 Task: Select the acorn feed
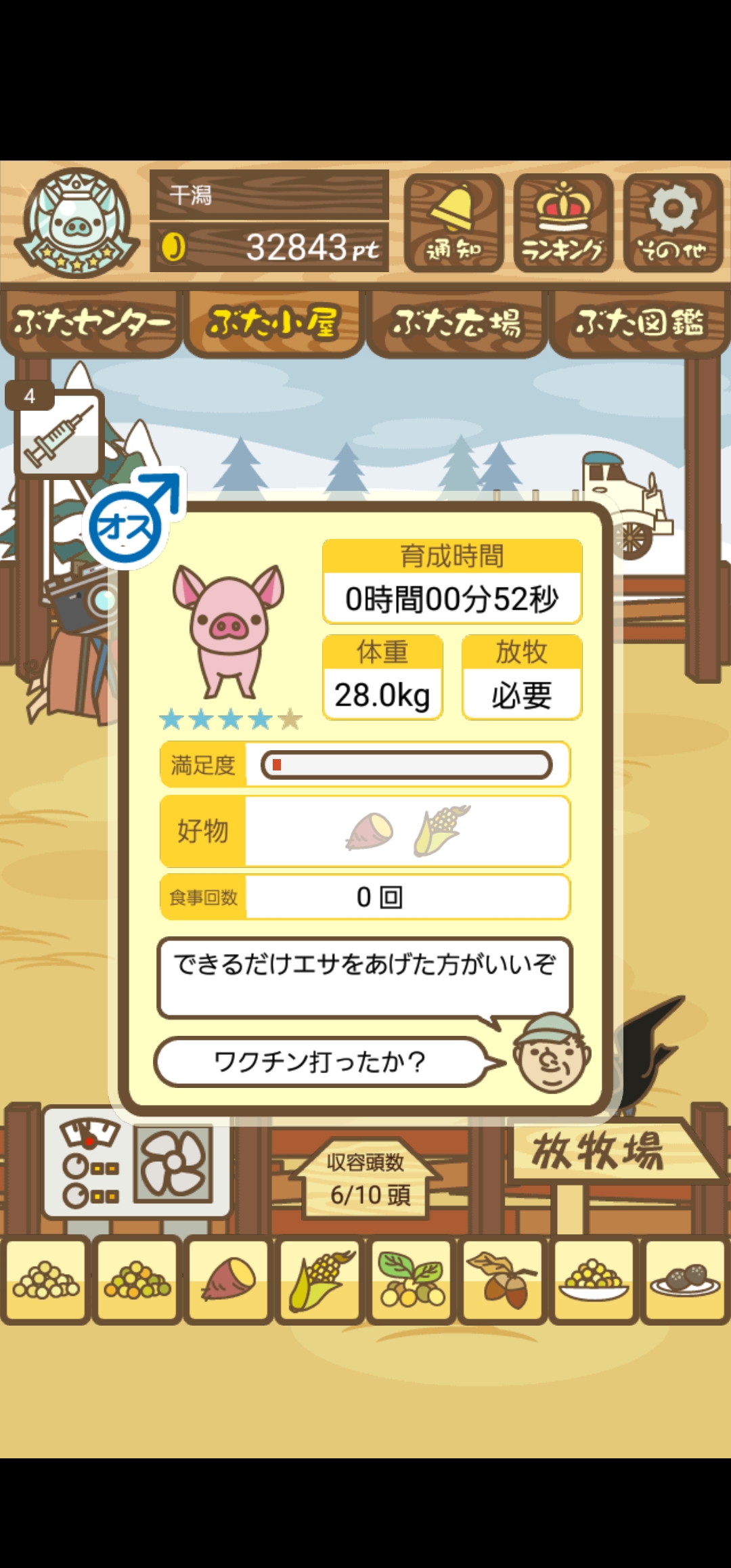tap(502, 1279)
